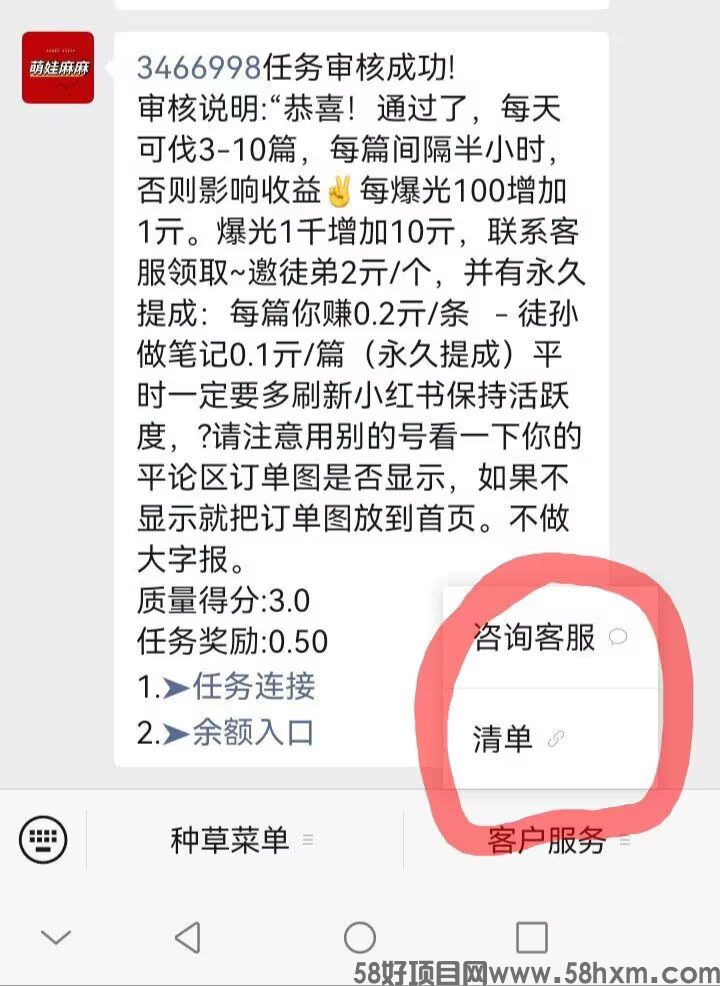Tap the 客户服务 menu tab

click(547, 841)
